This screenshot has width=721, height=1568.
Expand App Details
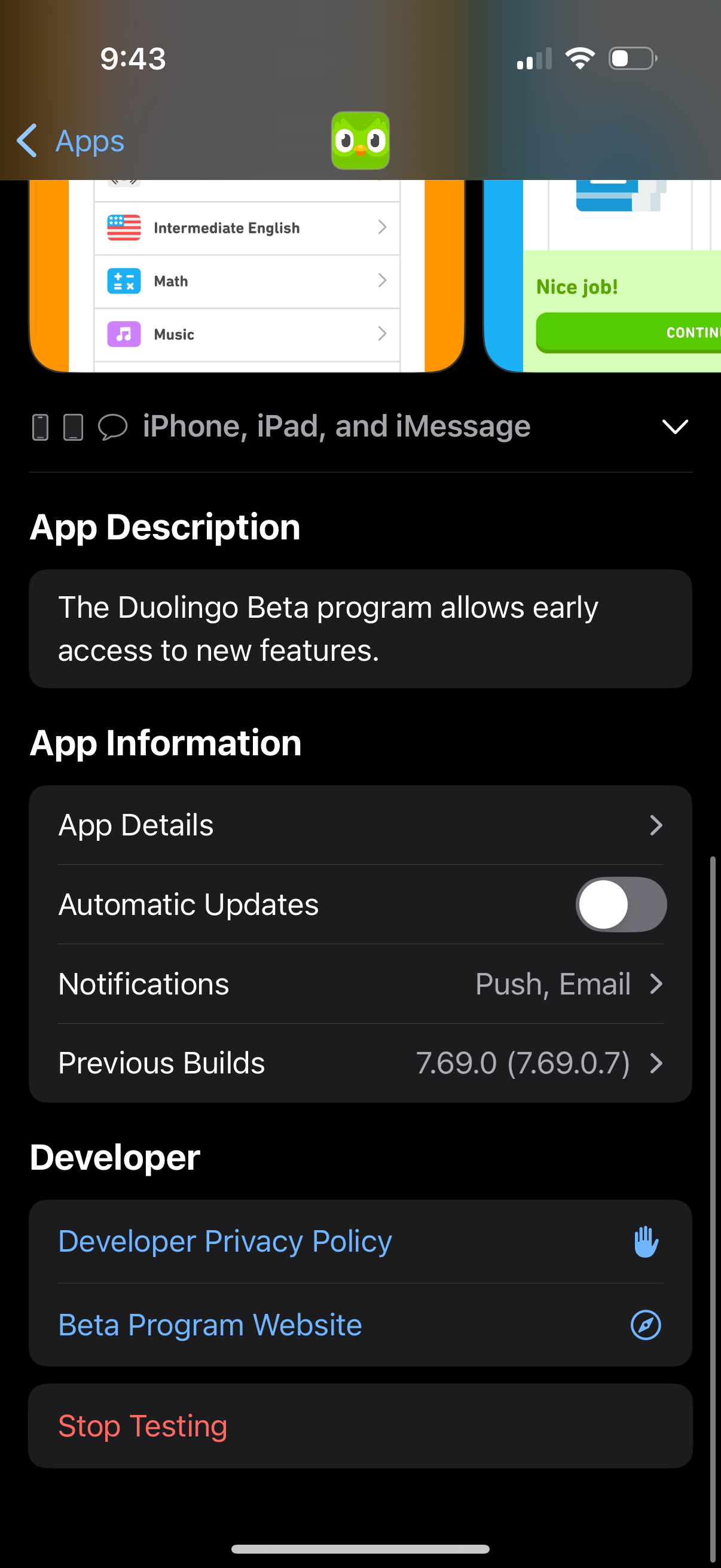point(360,825)
